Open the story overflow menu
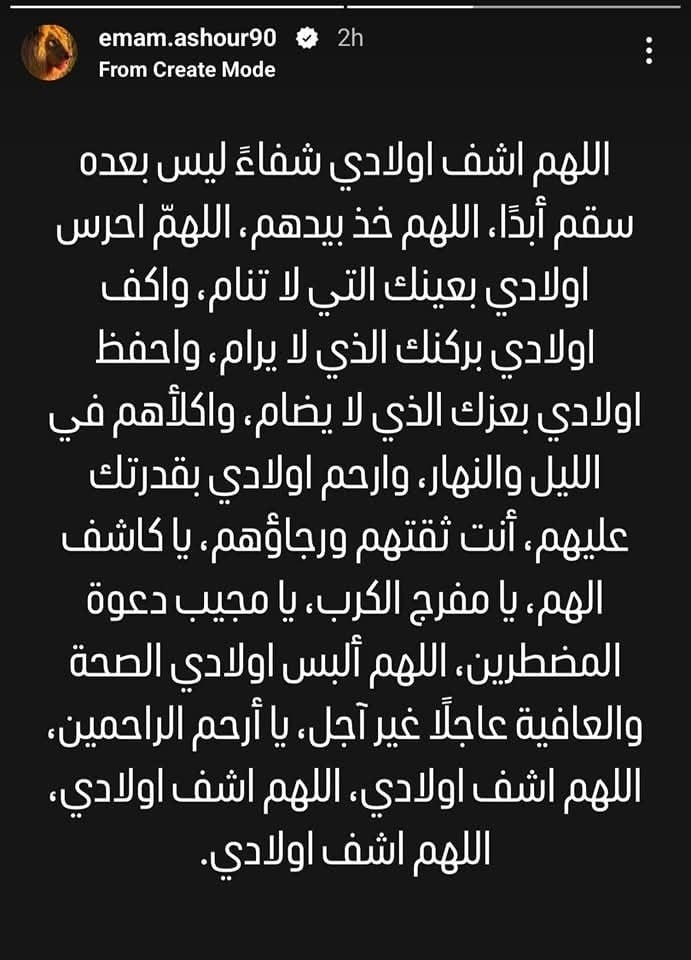 (650, 51)
